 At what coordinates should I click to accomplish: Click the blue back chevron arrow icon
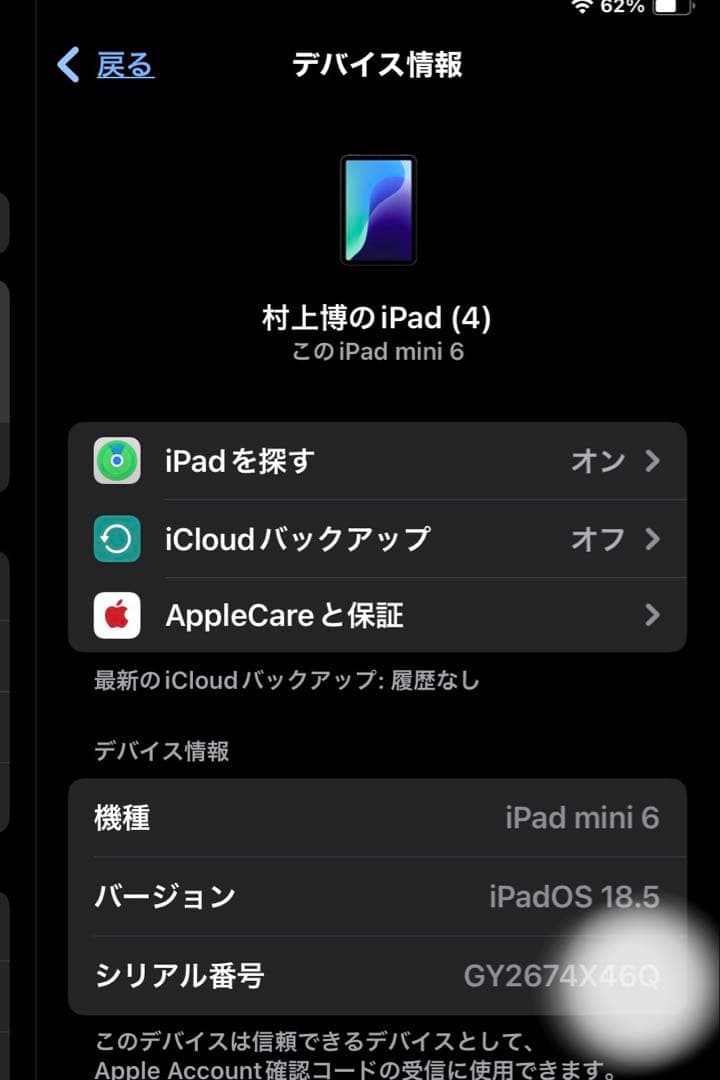click(x=66, y=63)
